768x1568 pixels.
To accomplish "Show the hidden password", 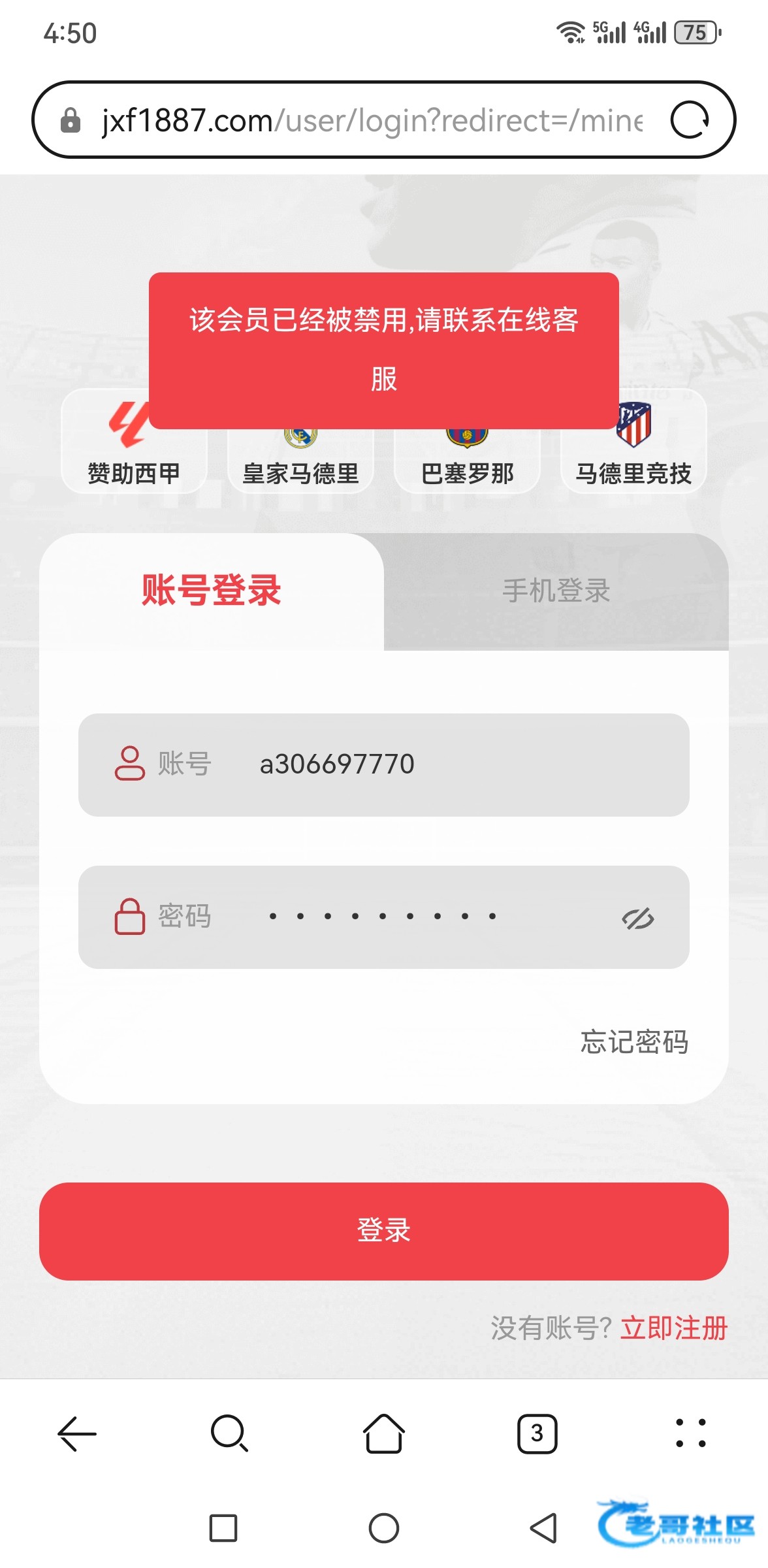I will click(637, 918).
